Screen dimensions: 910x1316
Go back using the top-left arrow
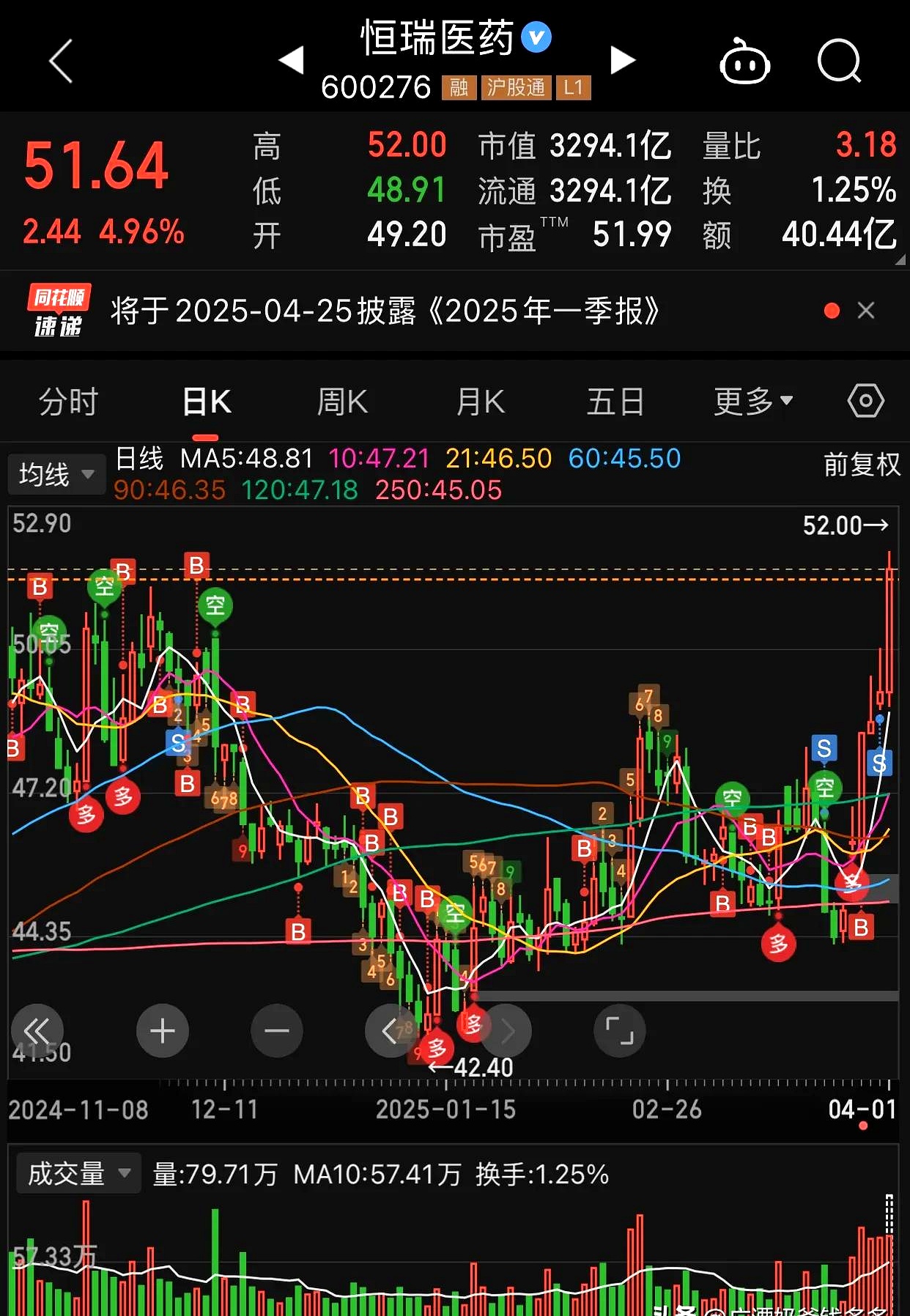pyautogui.click(x=62, y=61)
